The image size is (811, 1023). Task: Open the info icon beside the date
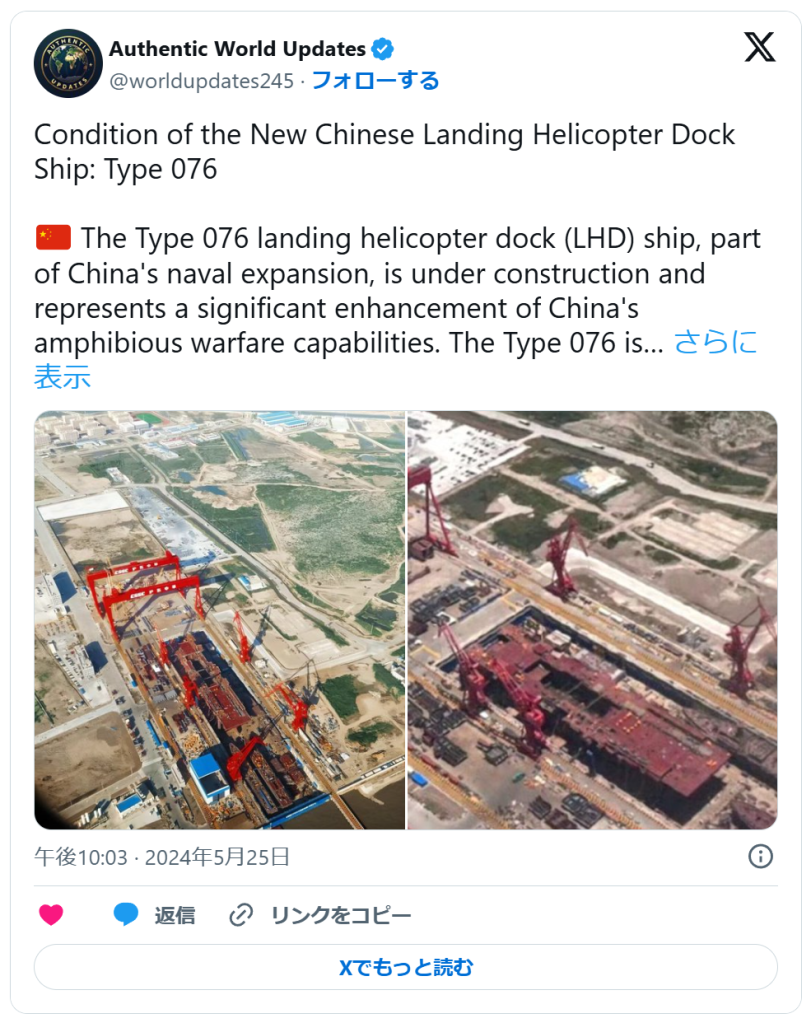[760, 856]
